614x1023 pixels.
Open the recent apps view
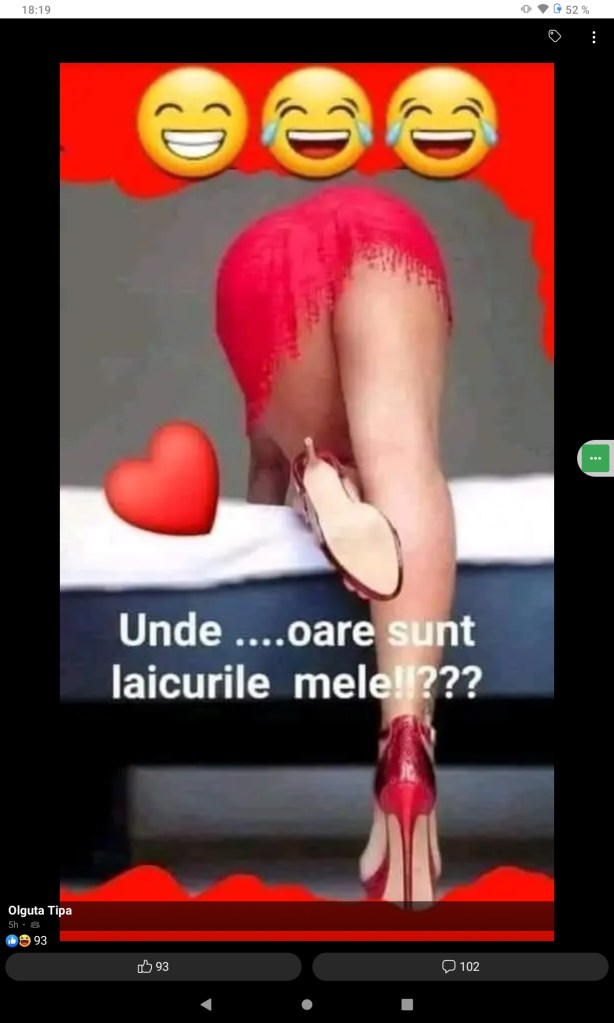(407, 1004)
